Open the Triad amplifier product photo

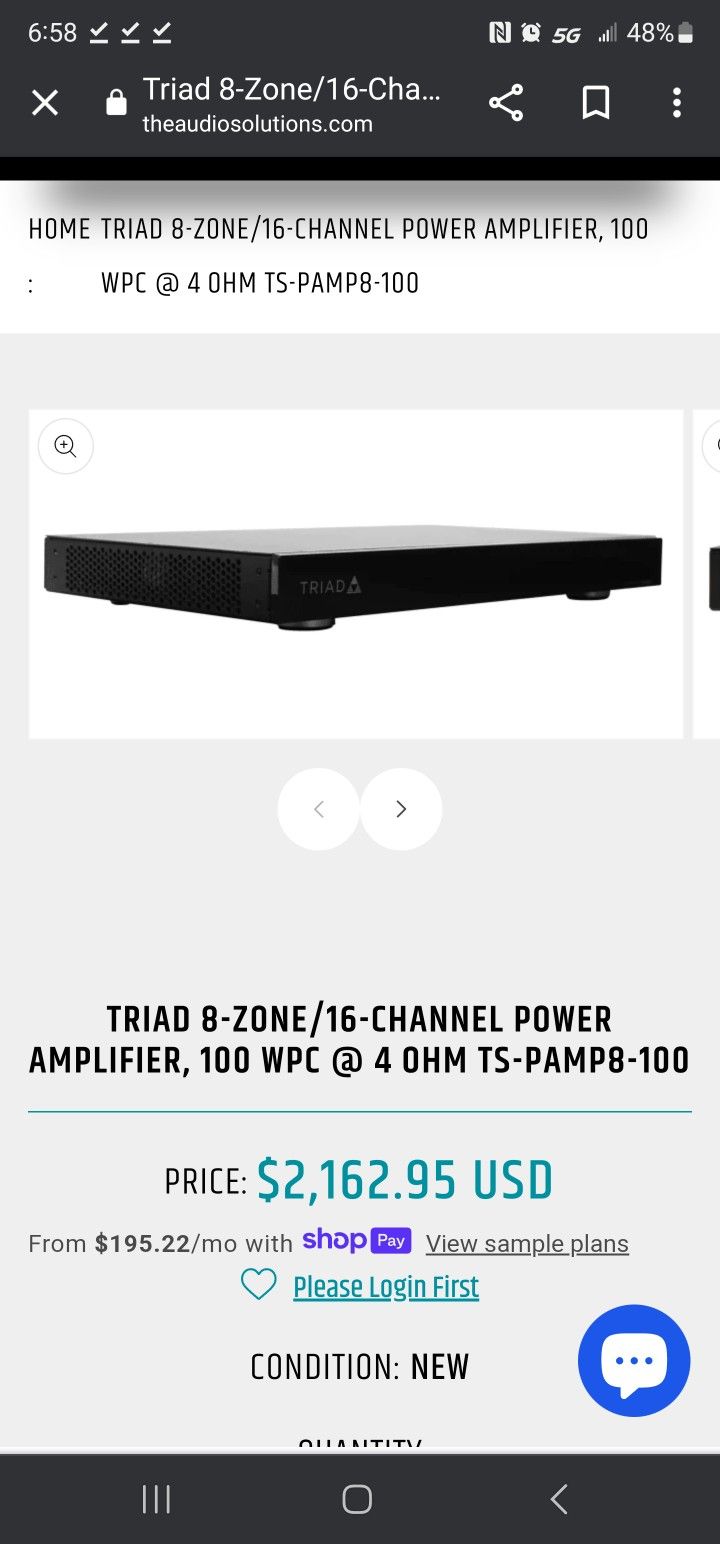[x=355, y=573]
